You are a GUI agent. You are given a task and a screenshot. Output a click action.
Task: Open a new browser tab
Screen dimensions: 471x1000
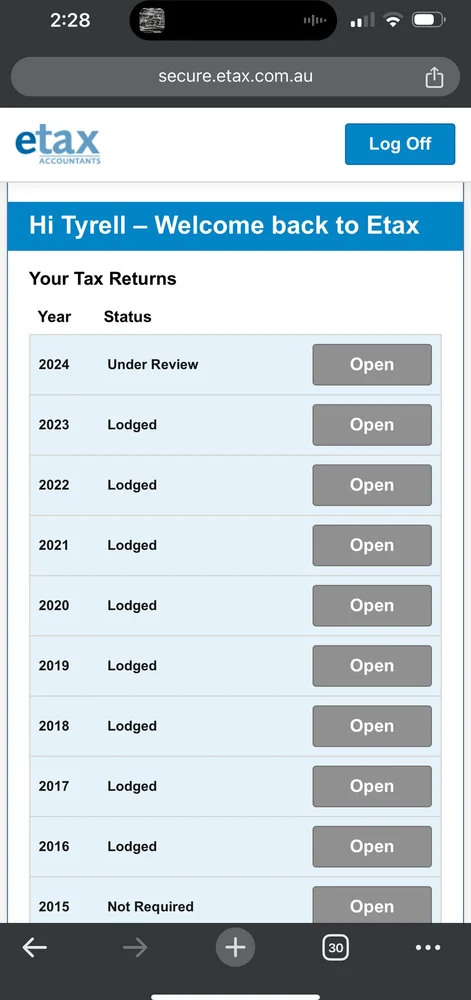(x=235, y=948)
